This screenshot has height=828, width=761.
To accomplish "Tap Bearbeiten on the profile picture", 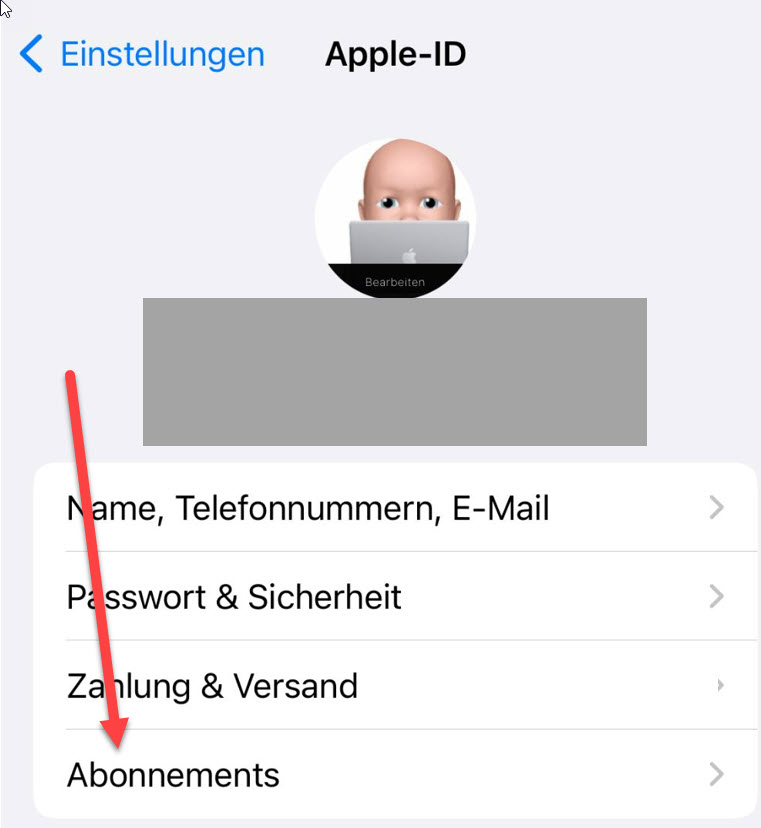I will [x=395, y=282].
